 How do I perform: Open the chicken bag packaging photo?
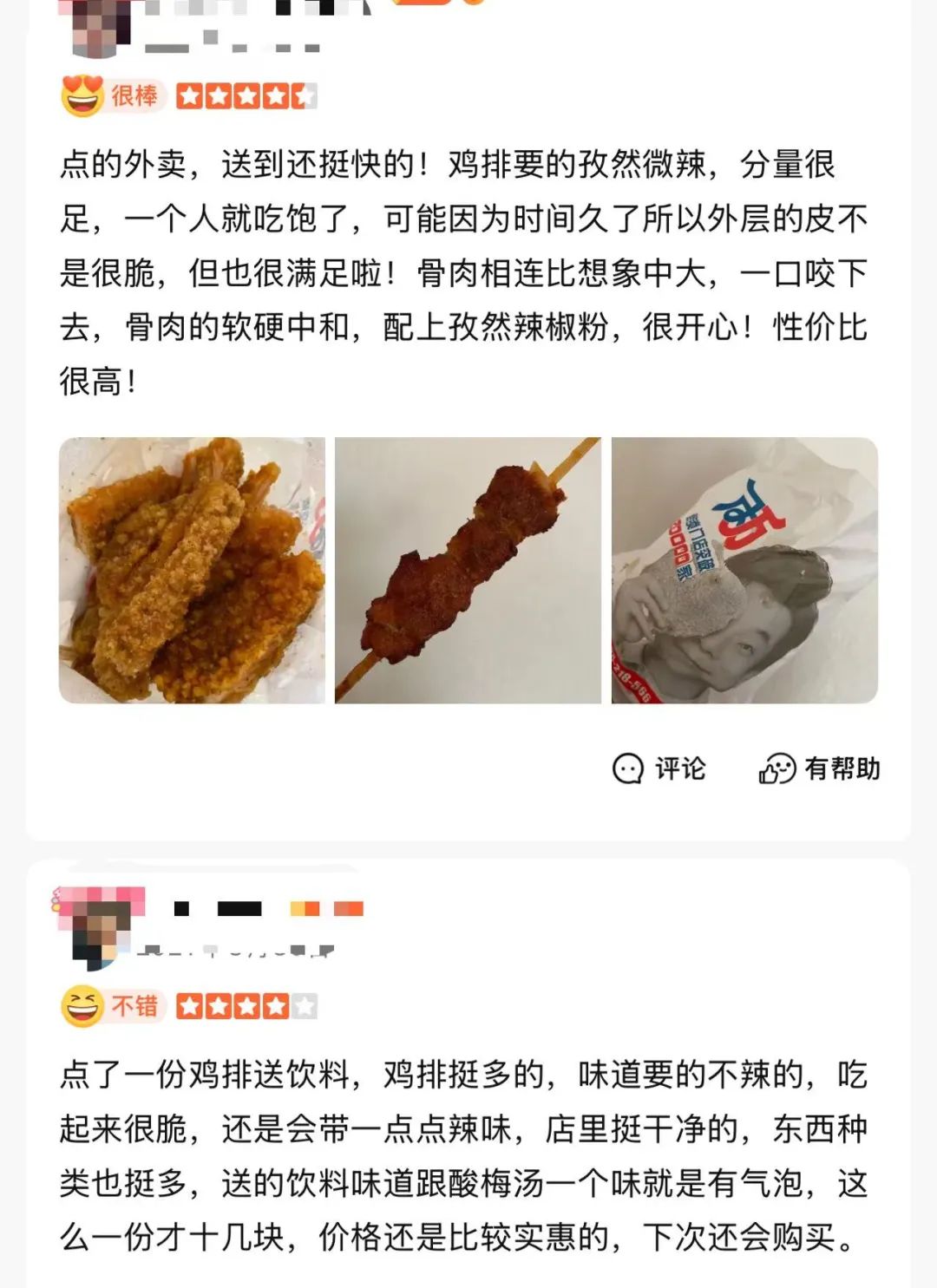coord(744,570)
